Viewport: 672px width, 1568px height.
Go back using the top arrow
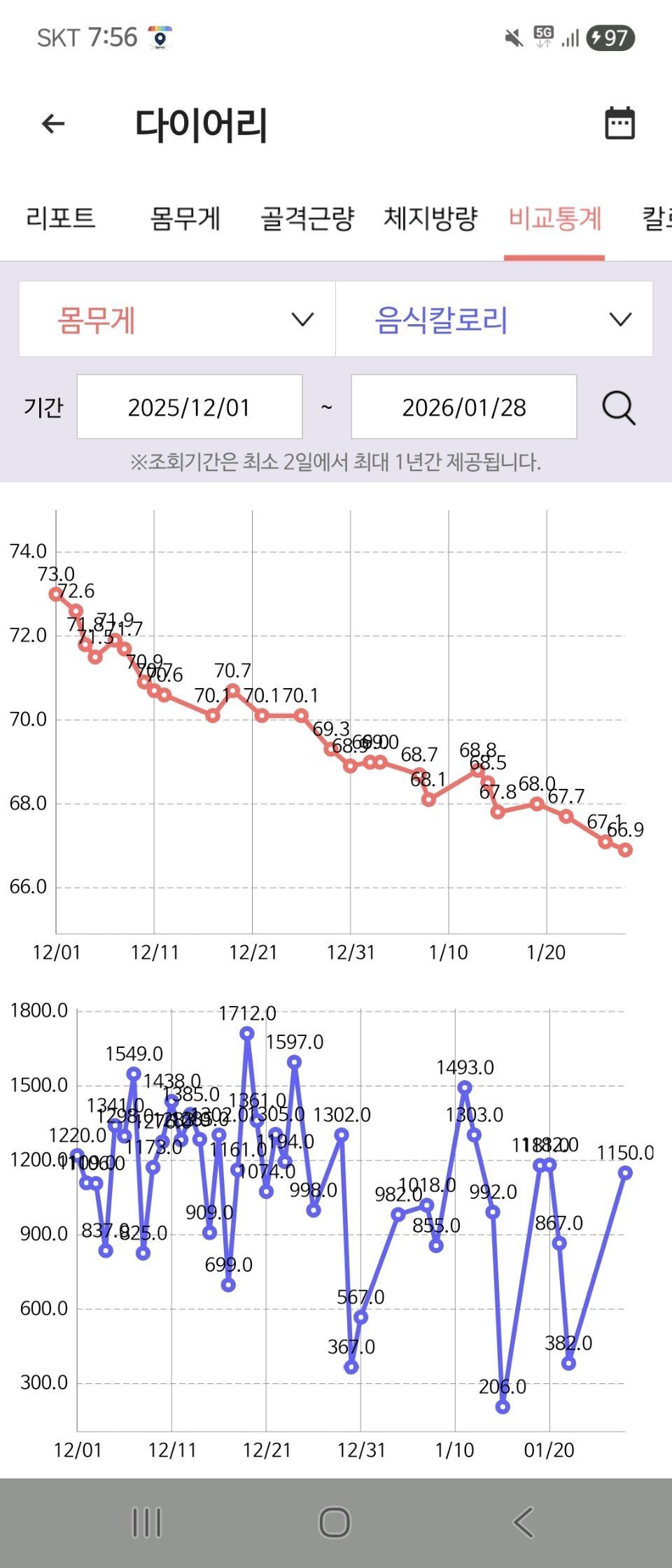[53, 125]
